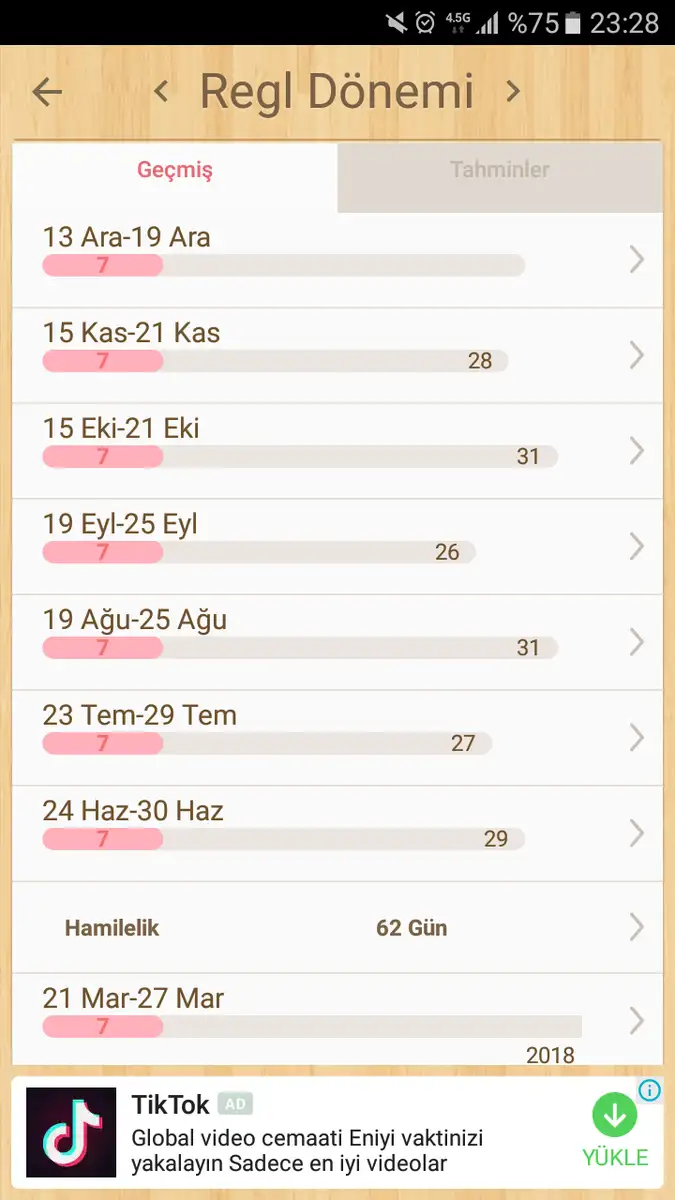Image resolution: width=675 pixels, height=1200 pixels.
Task: Go back using the top-left arrow
Action: tap(47, 92)
